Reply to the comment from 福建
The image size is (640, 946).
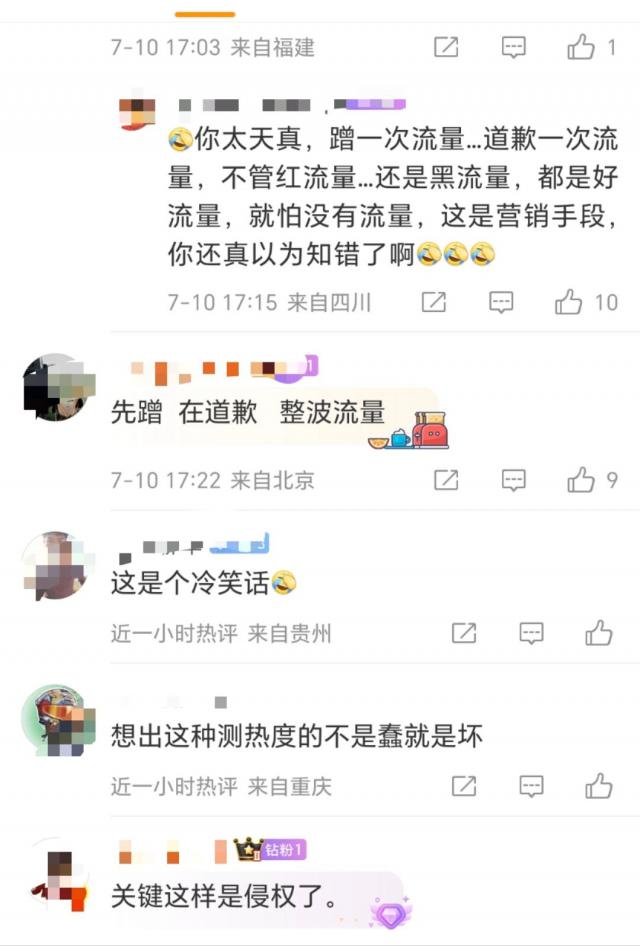pyautogui.click(x=513, y=47)
